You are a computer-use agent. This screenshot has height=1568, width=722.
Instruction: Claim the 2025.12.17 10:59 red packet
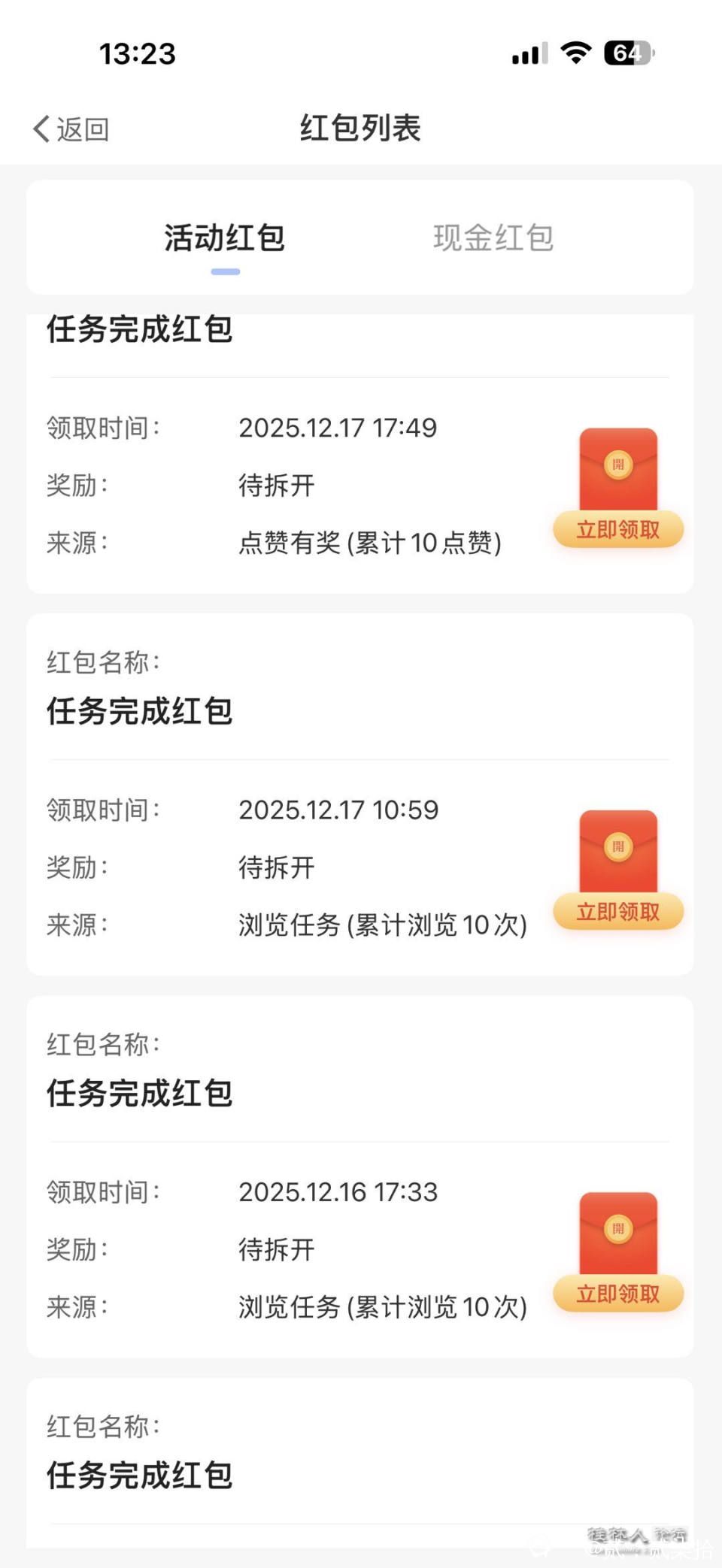pyautogui.click(x=617, y=912)
